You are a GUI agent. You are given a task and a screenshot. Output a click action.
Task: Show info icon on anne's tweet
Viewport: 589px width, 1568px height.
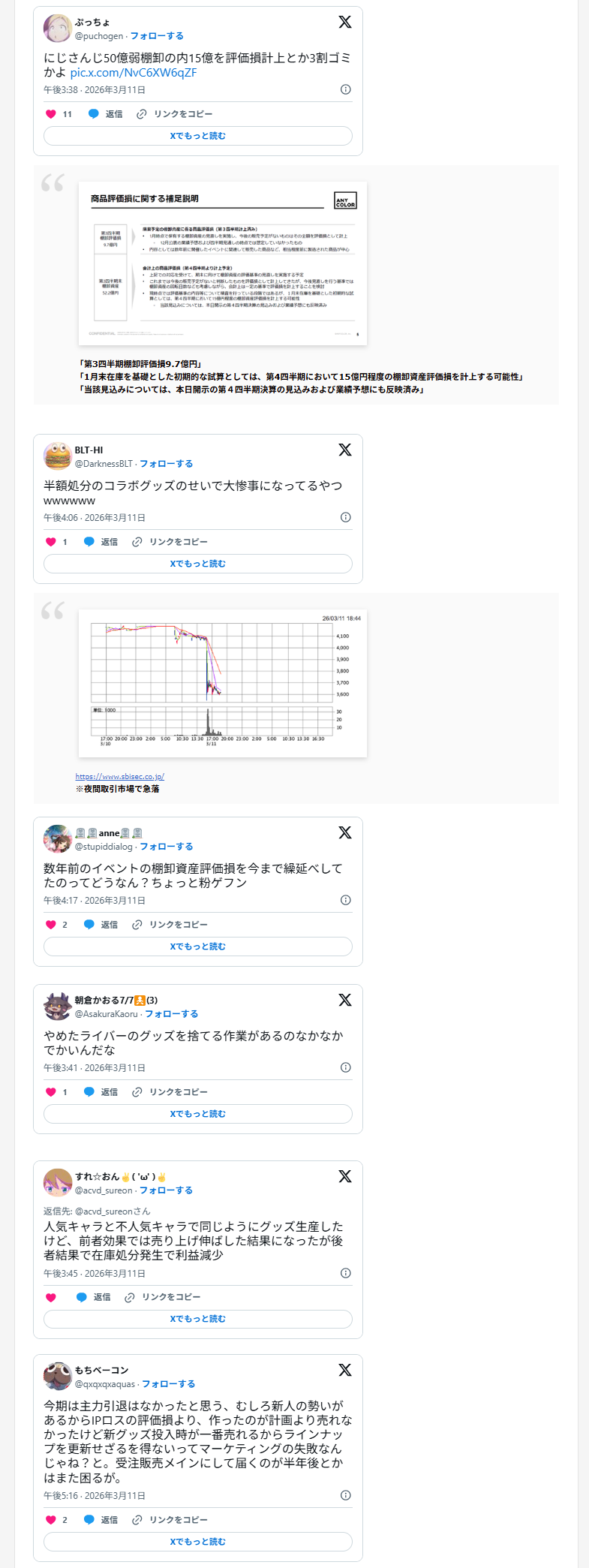point(346,900)
